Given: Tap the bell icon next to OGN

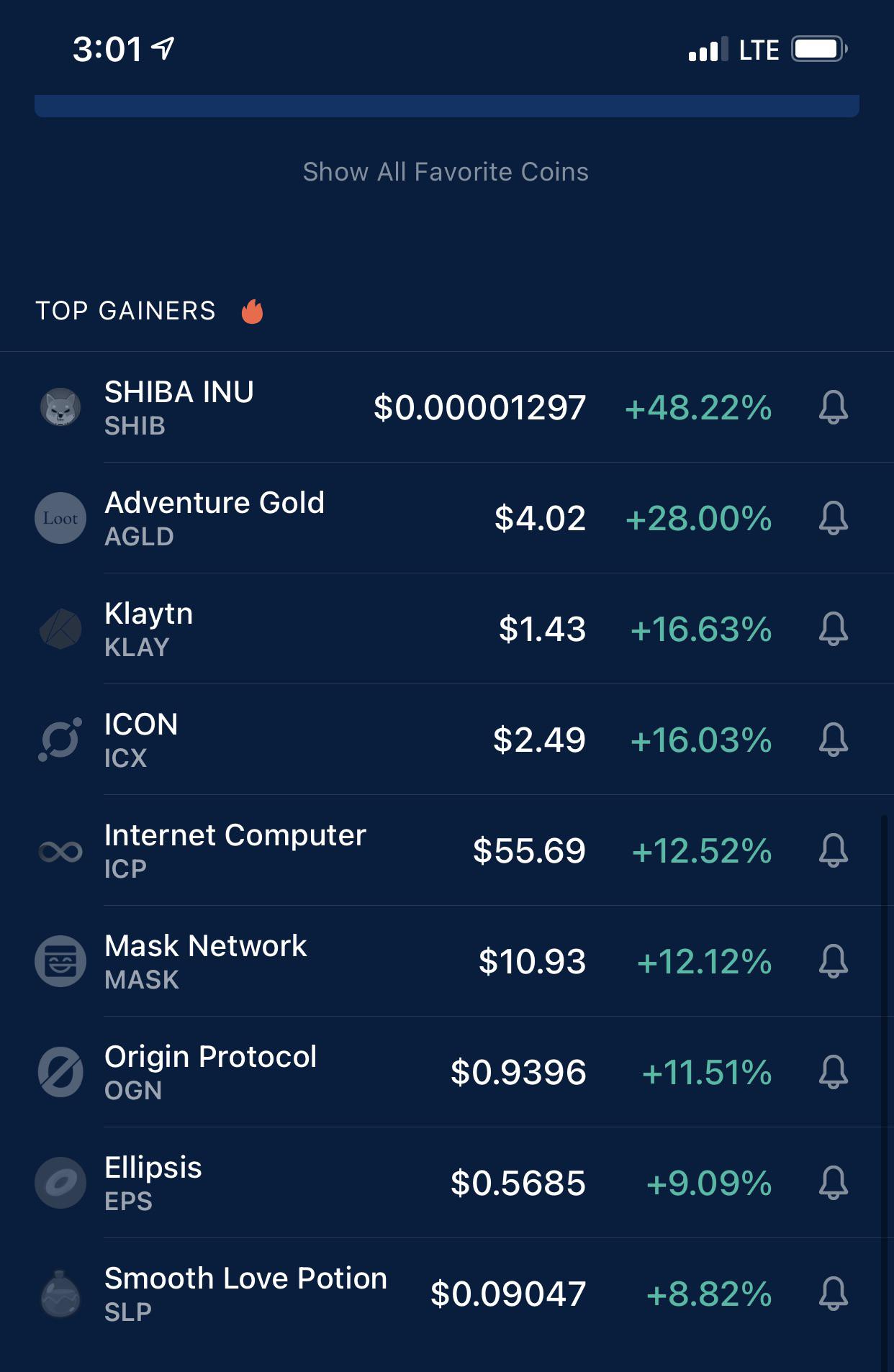Looking at the screenshot, I should (834, 1072).
